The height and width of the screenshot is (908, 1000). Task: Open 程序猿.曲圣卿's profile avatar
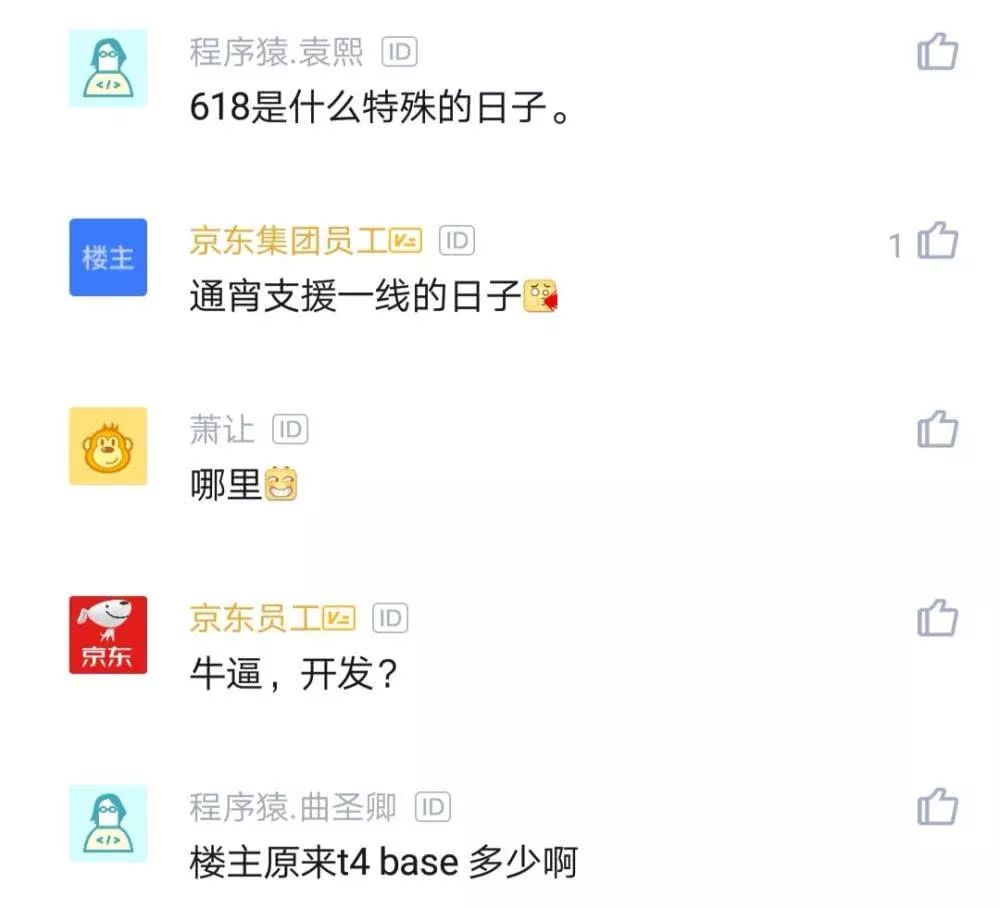(108, 823)
